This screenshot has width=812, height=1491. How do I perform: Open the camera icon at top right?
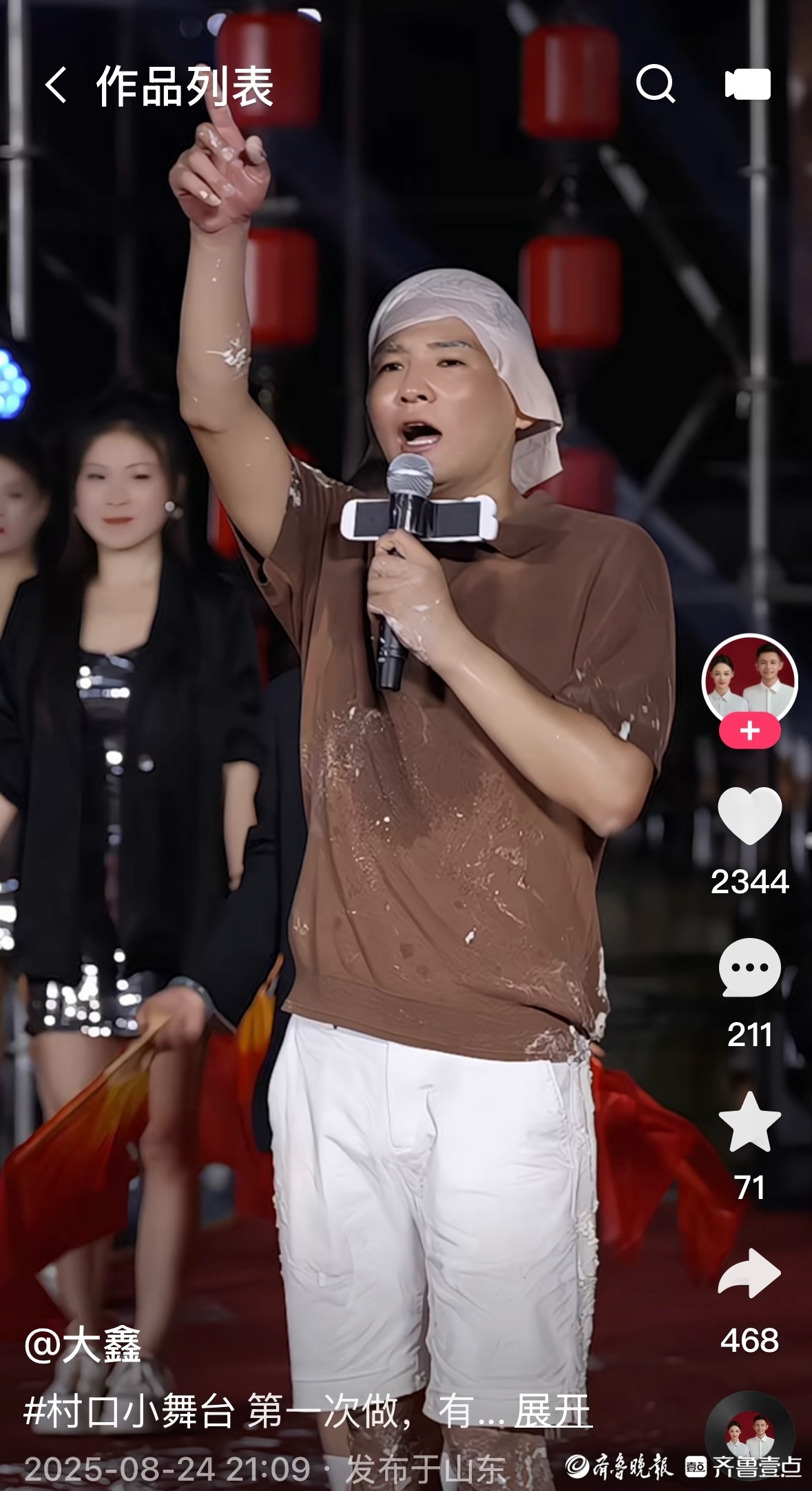point(747,85)
